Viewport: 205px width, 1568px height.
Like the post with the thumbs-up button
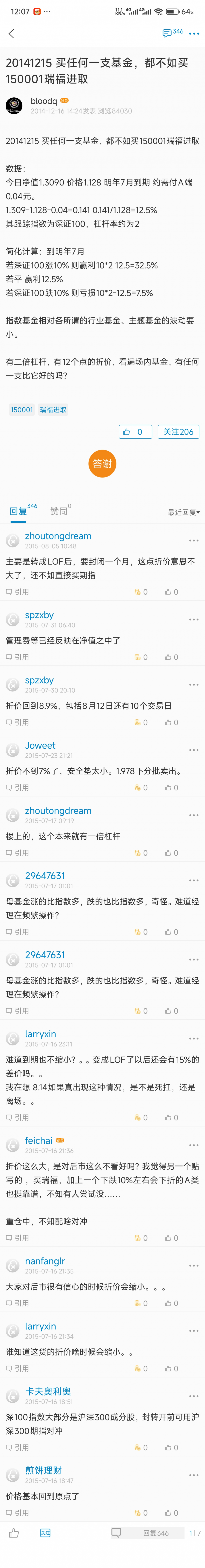pyautogui.click(x=134, y=431)
